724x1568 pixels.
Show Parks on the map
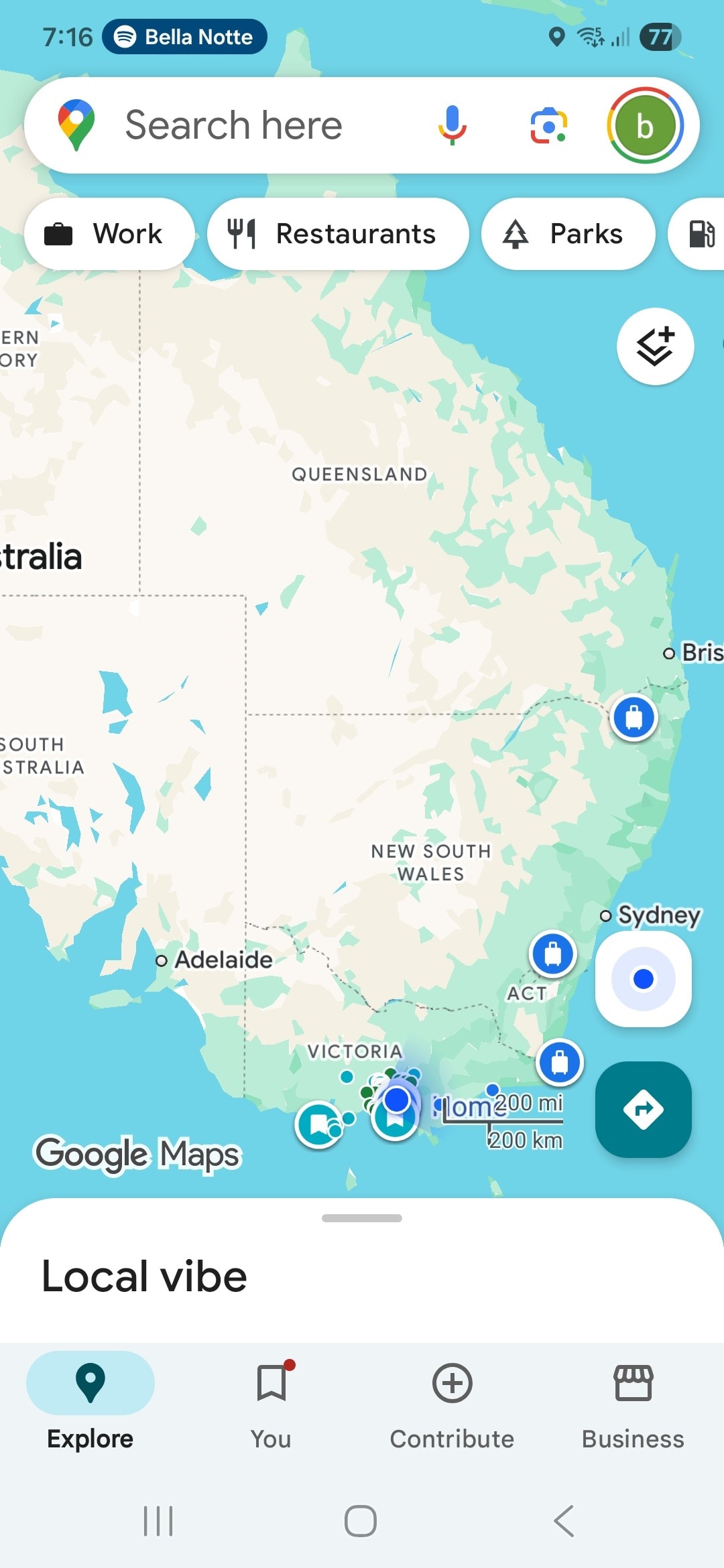[568, 234]
